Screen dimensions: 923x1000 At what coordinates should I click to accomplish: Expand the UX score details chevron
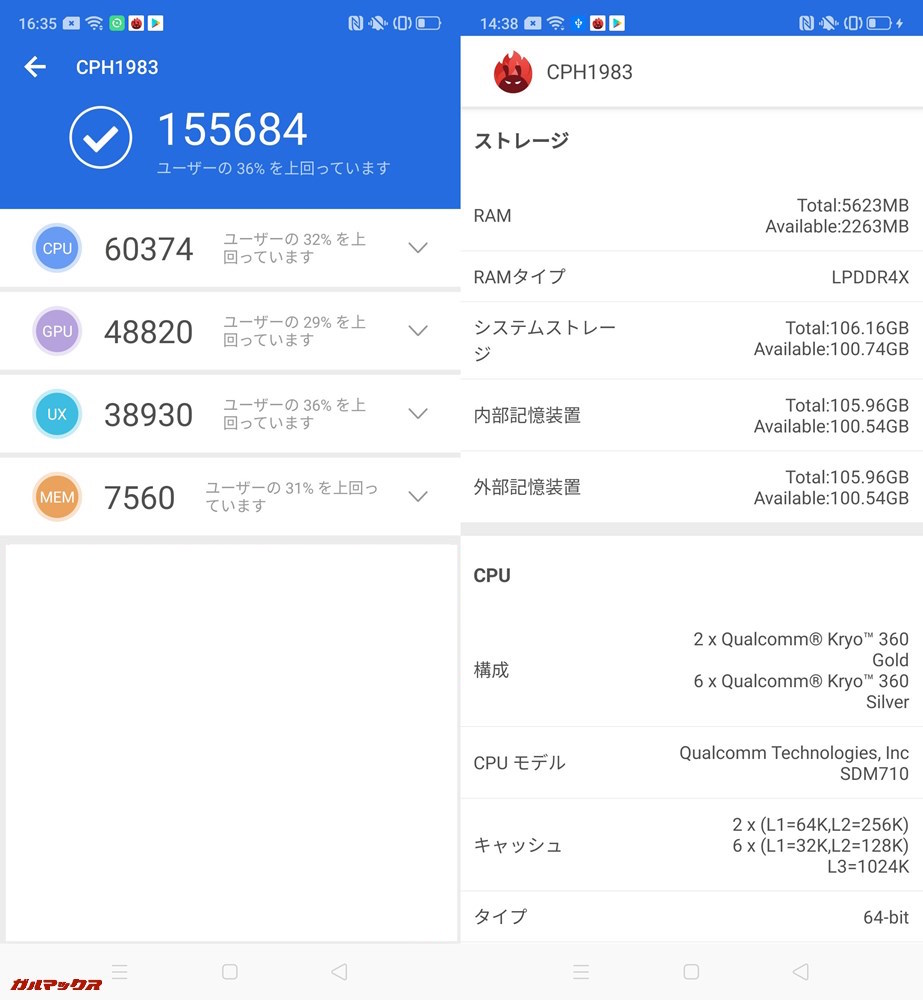pos(417,412)
